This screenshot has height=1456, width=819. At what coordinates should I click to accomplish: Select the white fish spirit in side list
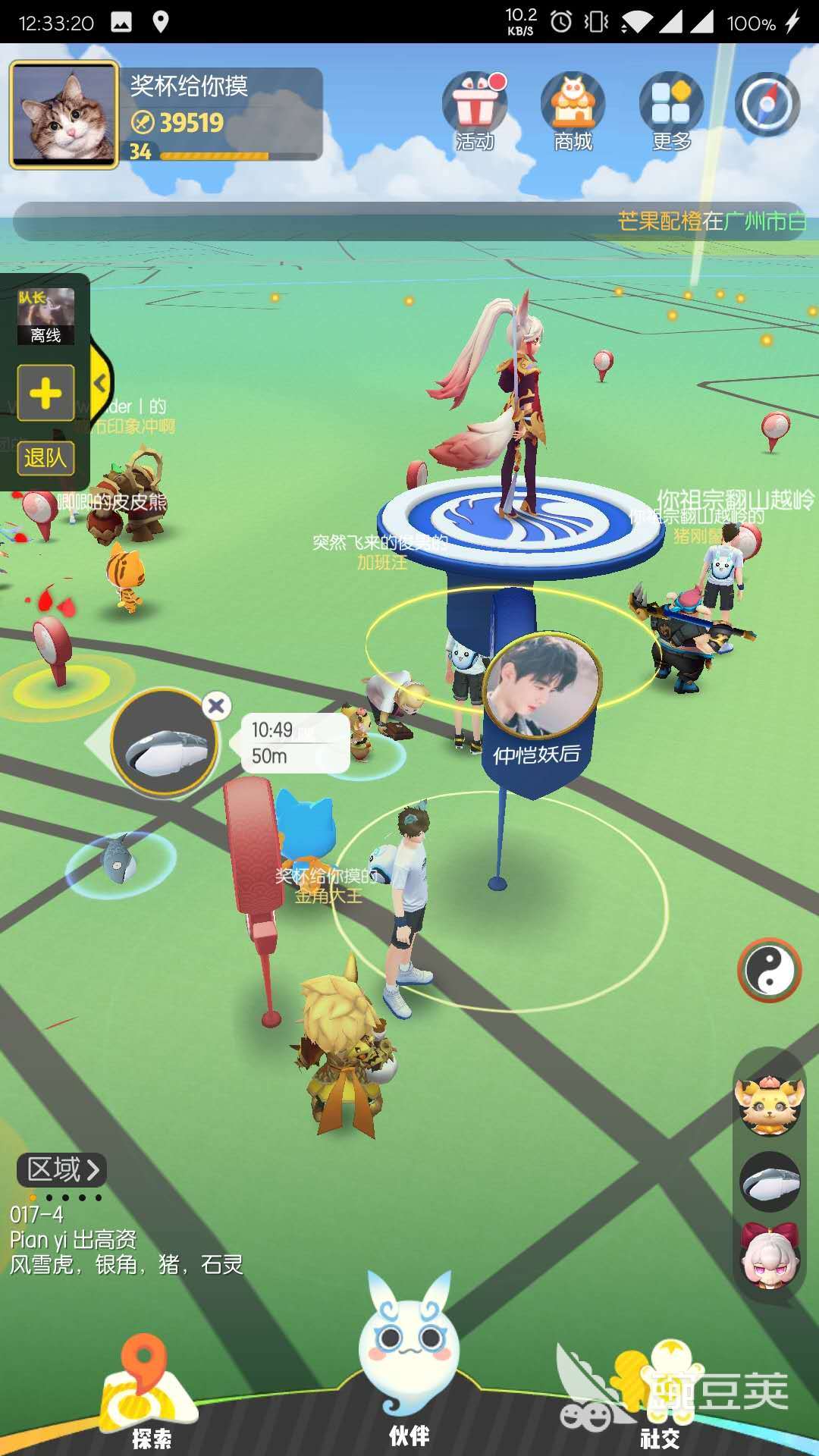pyautogui.click(x=769, y=1181)
